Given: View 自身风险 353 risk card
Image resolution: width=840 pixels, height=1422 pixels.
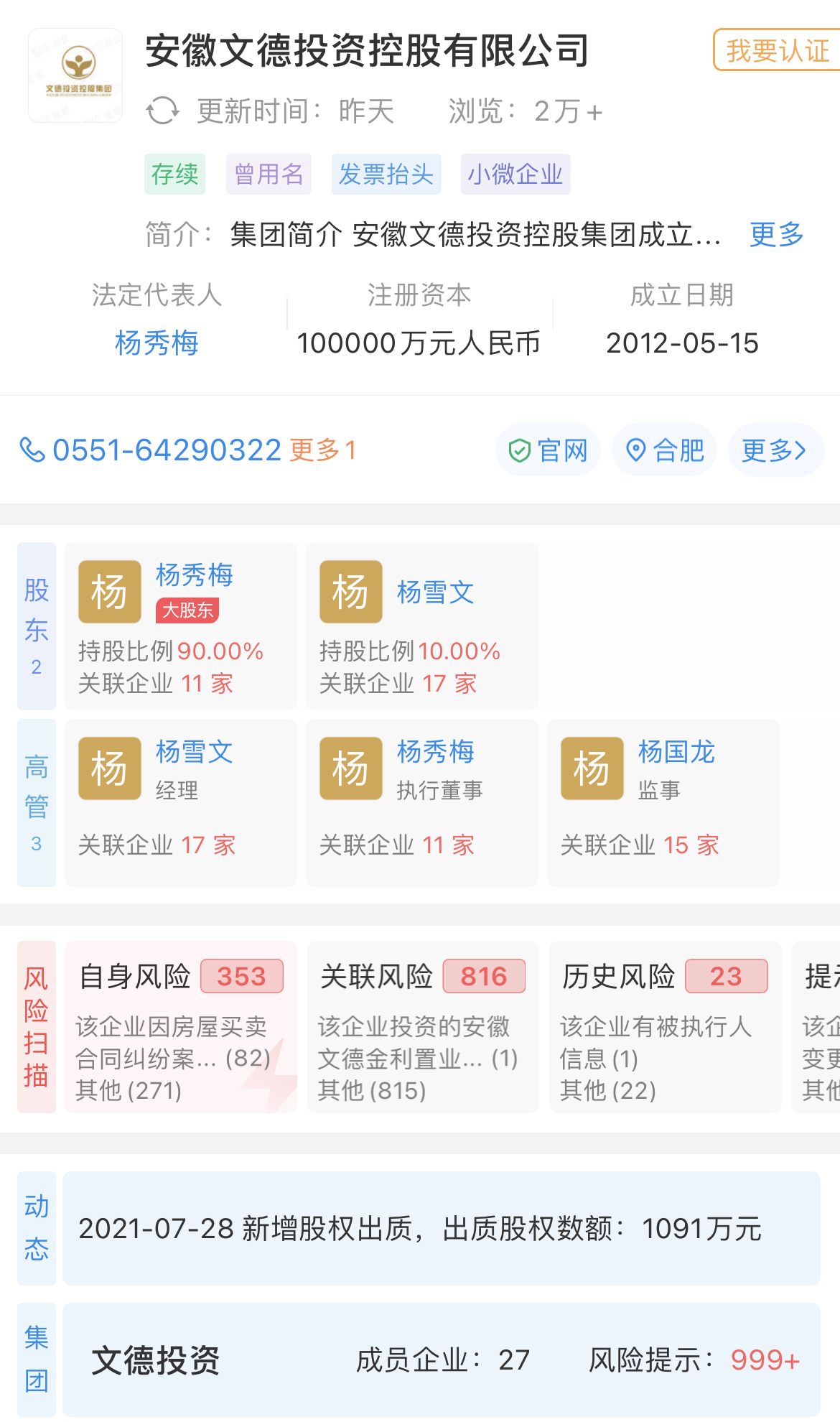Looking at the screenshot, I should coord(181,1027).
